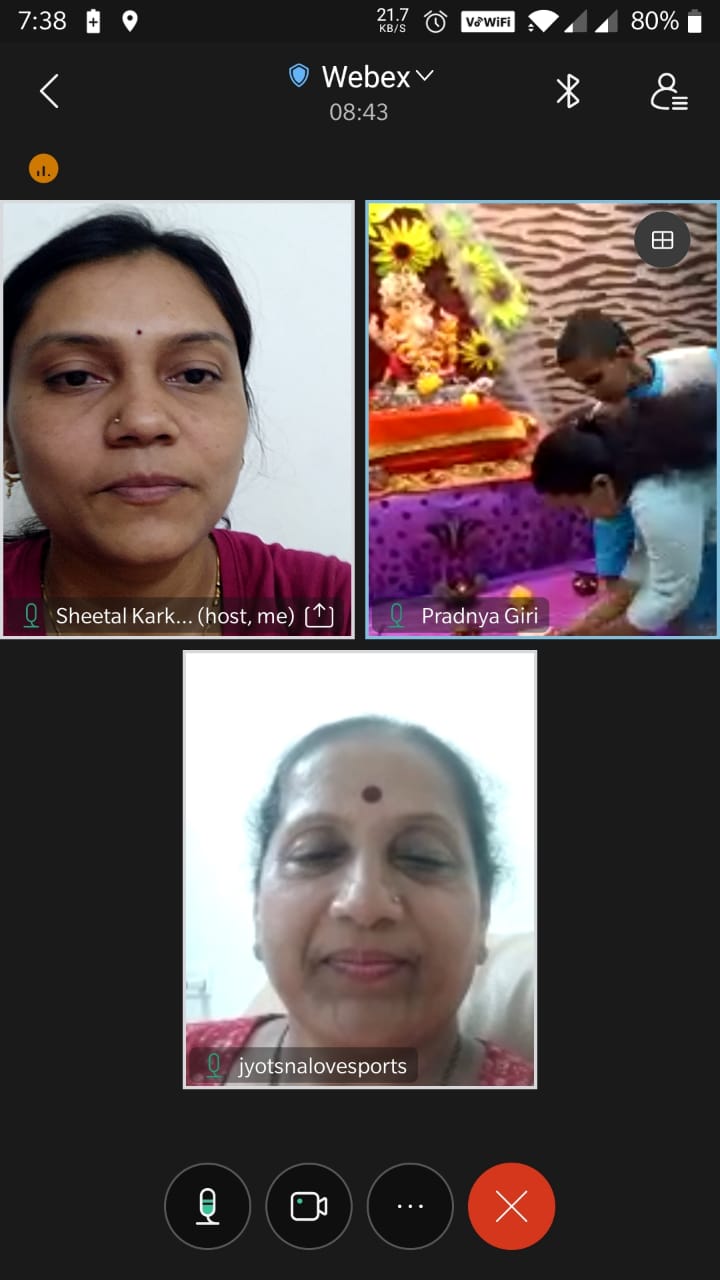
Task: Go back from the meeting screen
Action: (48, 92)
